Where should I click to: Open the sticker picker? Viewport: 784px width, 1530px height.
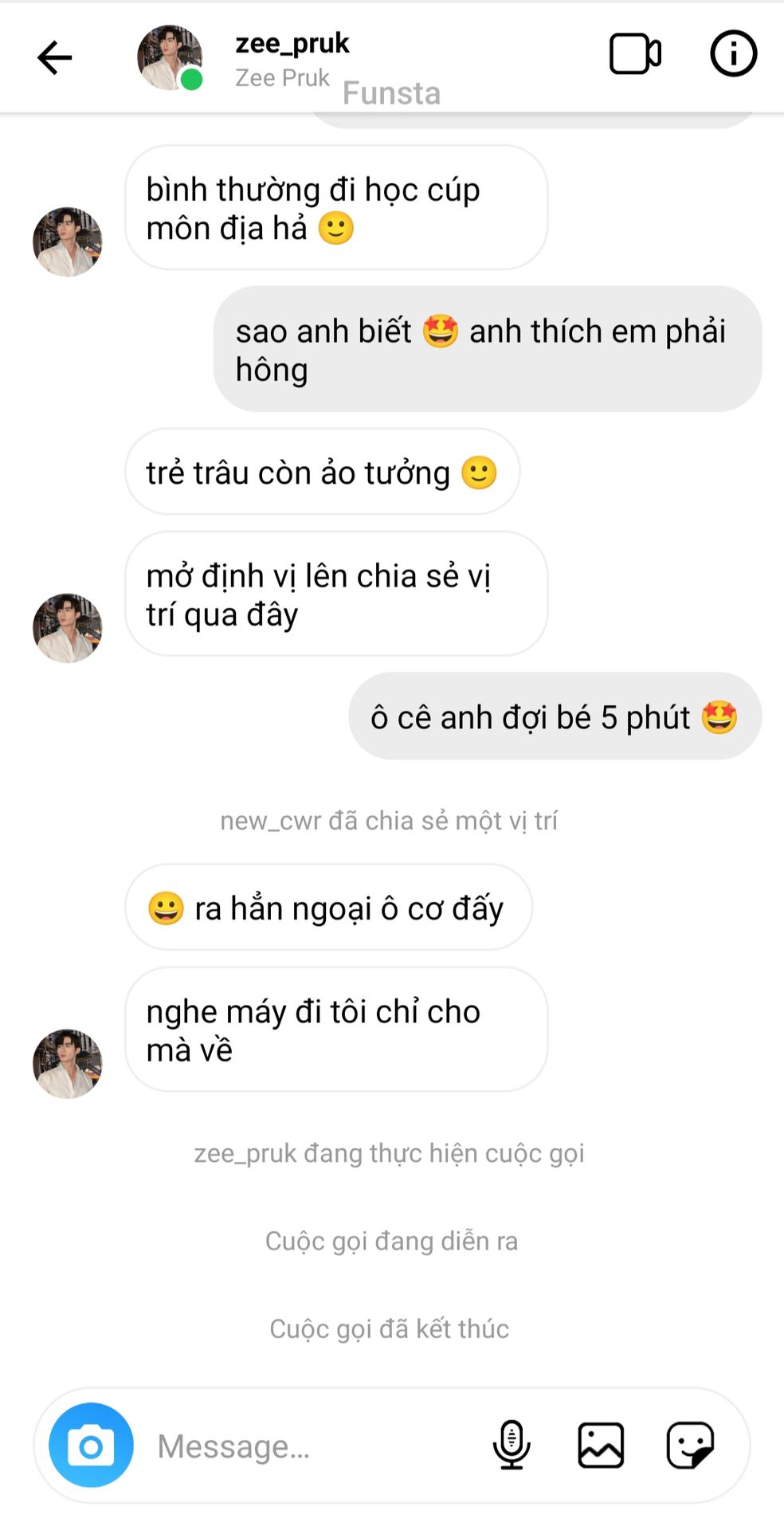(690, 1445)
